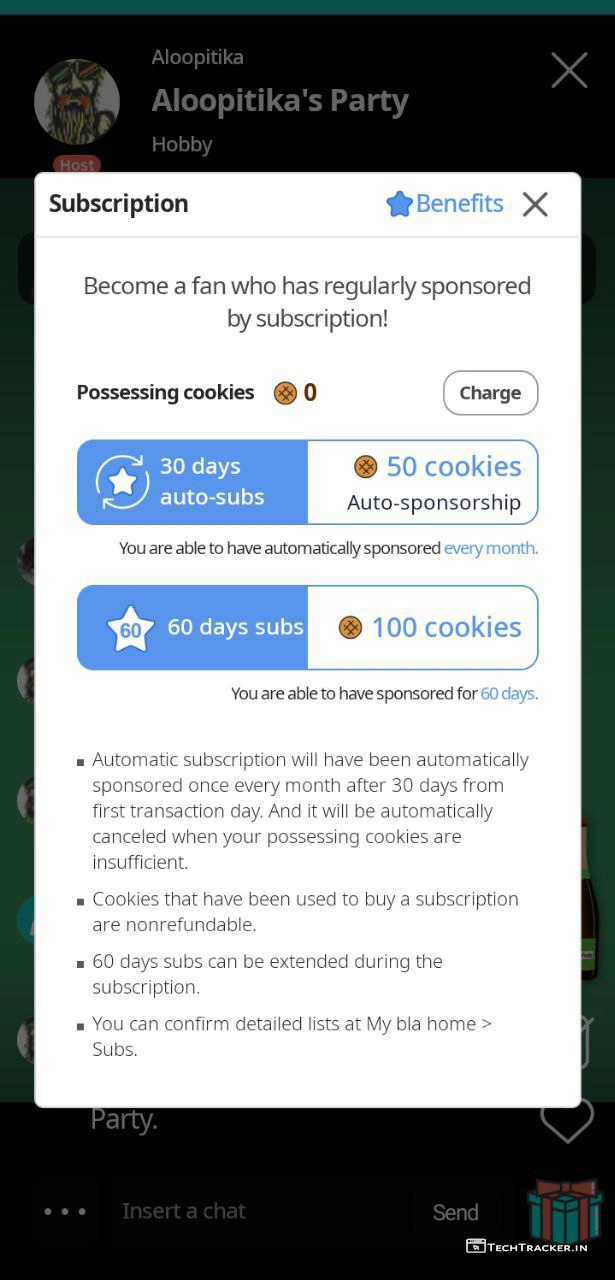Send the chat message
Viewport: 615px width, 1280px height.
[x=455, y=1212]
